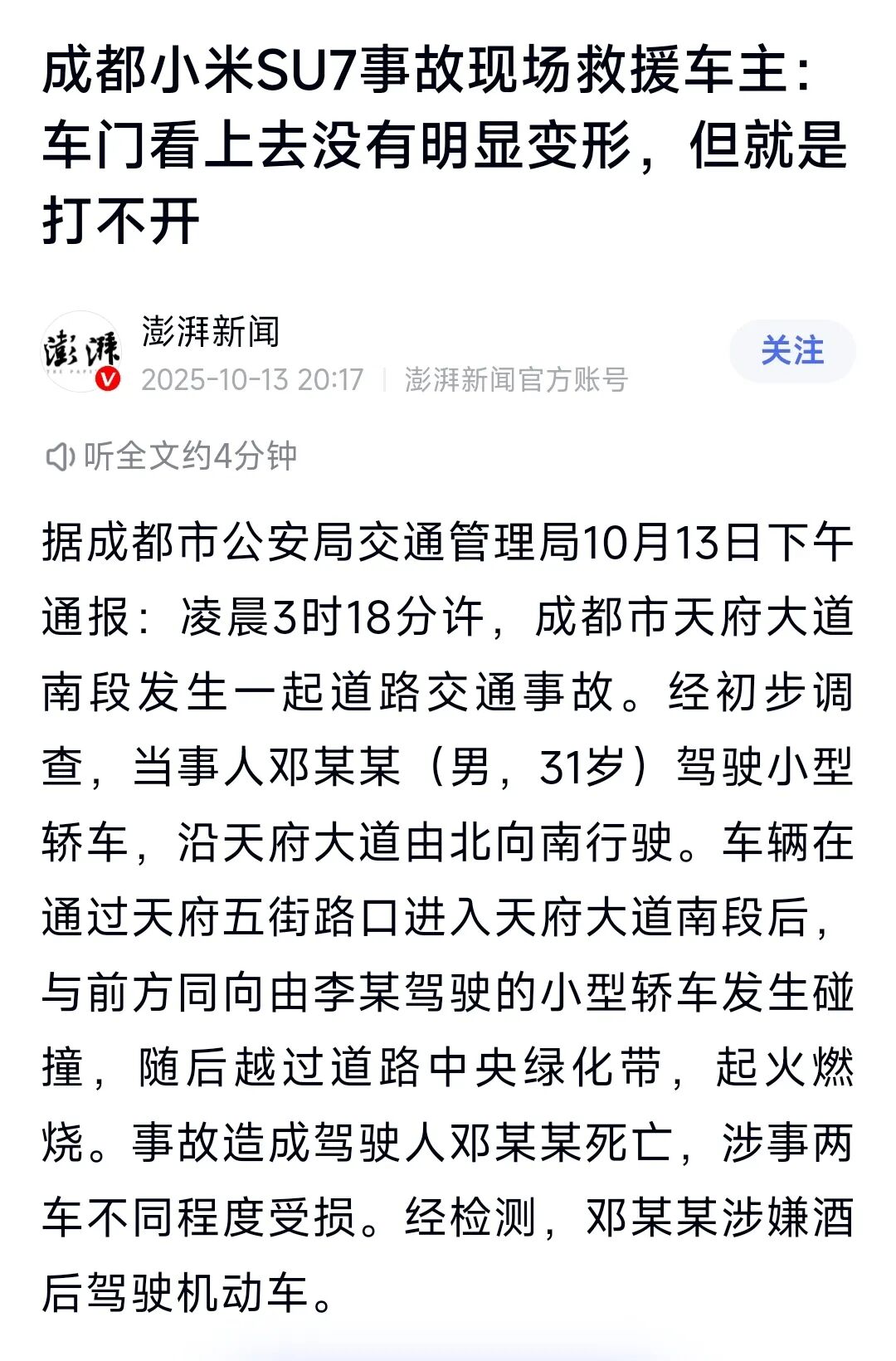This screenshot has height=1361, width=896.
Task: Open 澎湃新闻 publisher profile avatar
Action: tap(81, 352)
